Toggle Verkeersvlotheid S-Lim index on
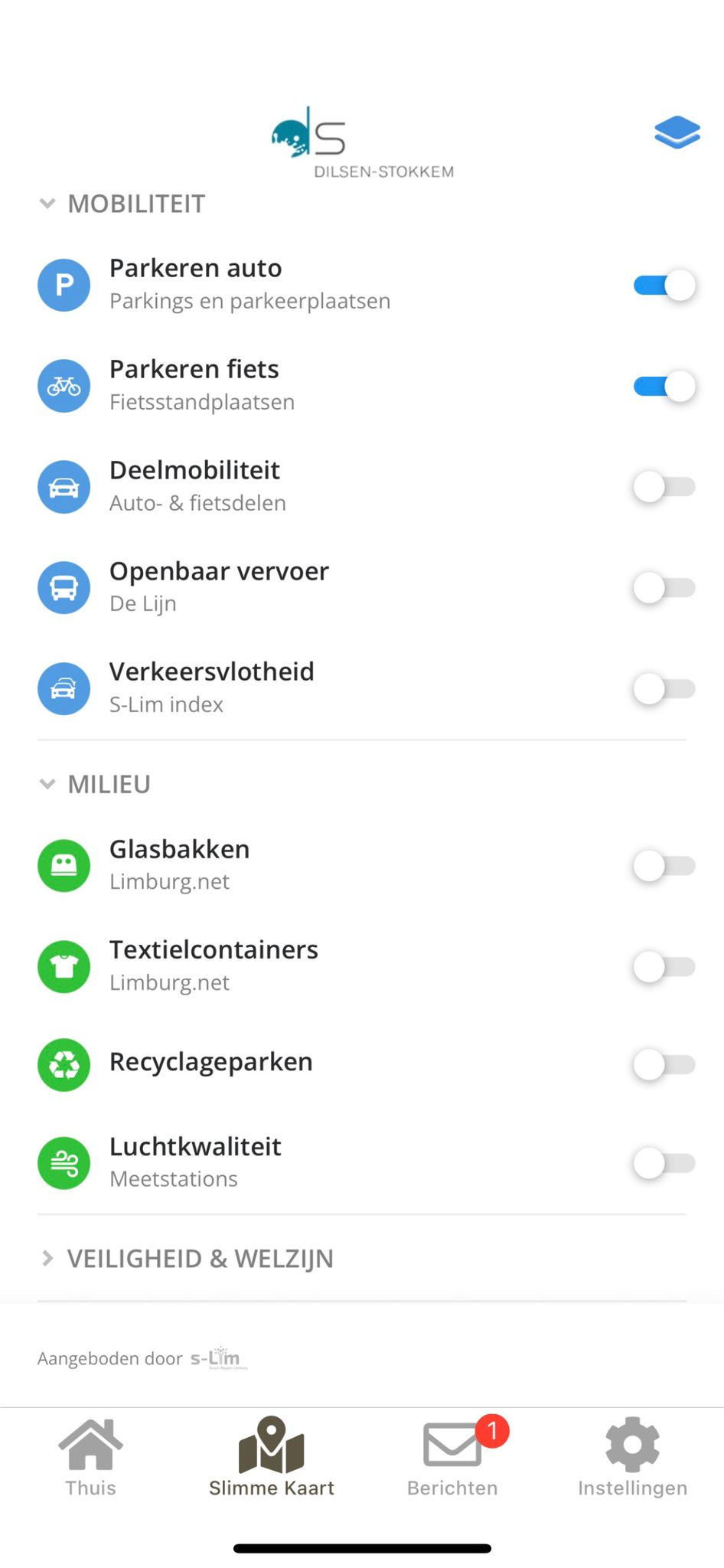This screenshot has width=724, height=1568. click(664, 688)
